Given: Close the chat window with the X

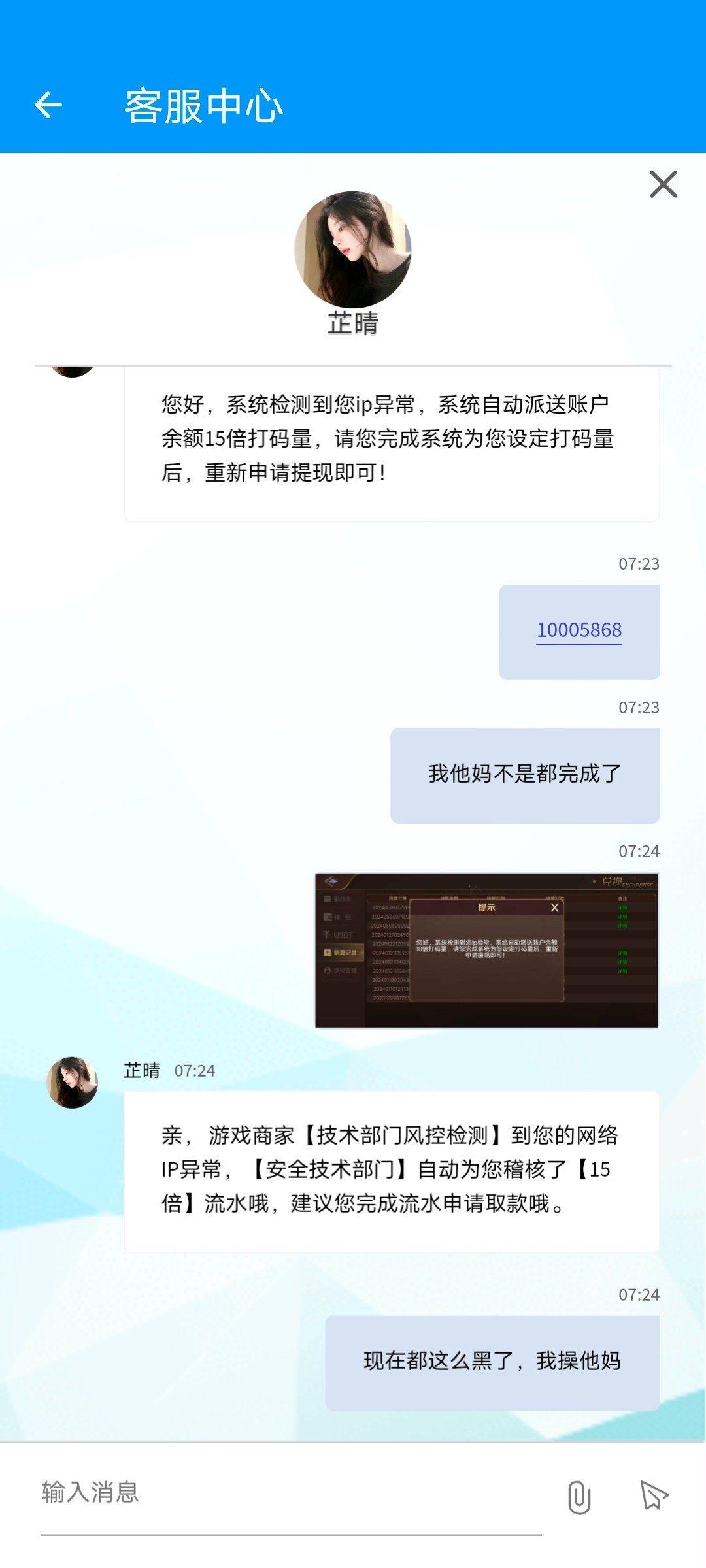Looking at the screenshot, I should (663, 184).
